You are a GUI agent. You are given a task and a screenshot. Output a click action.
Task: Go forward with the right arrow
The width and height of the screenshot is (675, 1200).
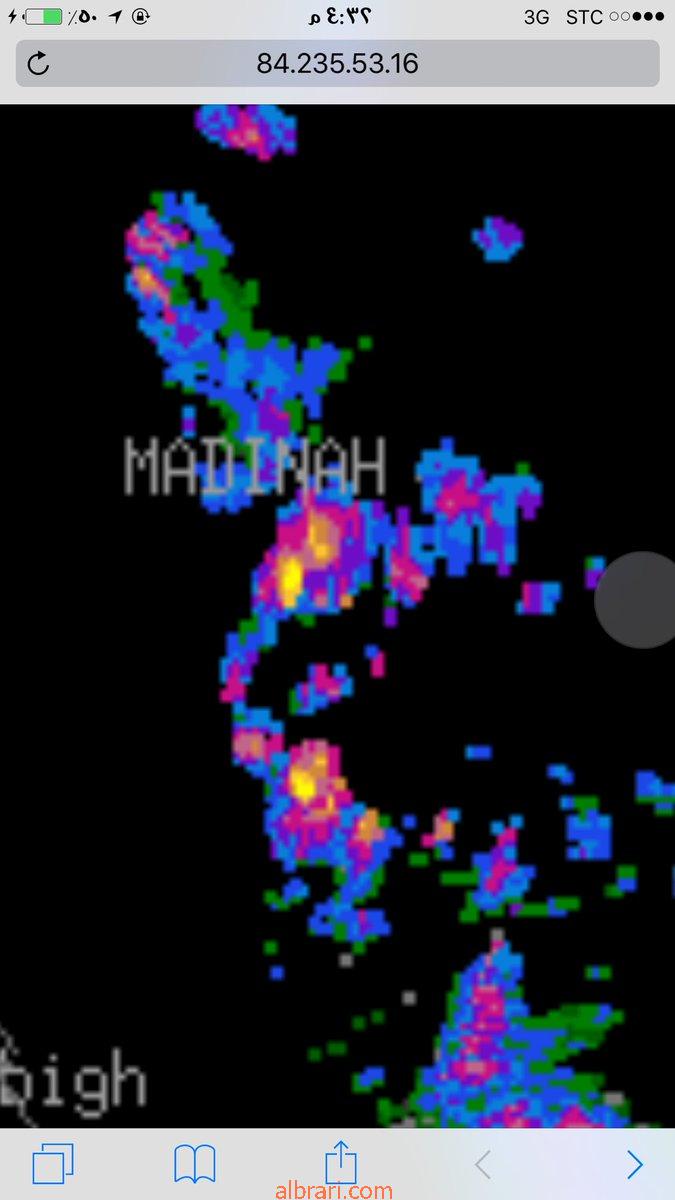[634, 1164]
